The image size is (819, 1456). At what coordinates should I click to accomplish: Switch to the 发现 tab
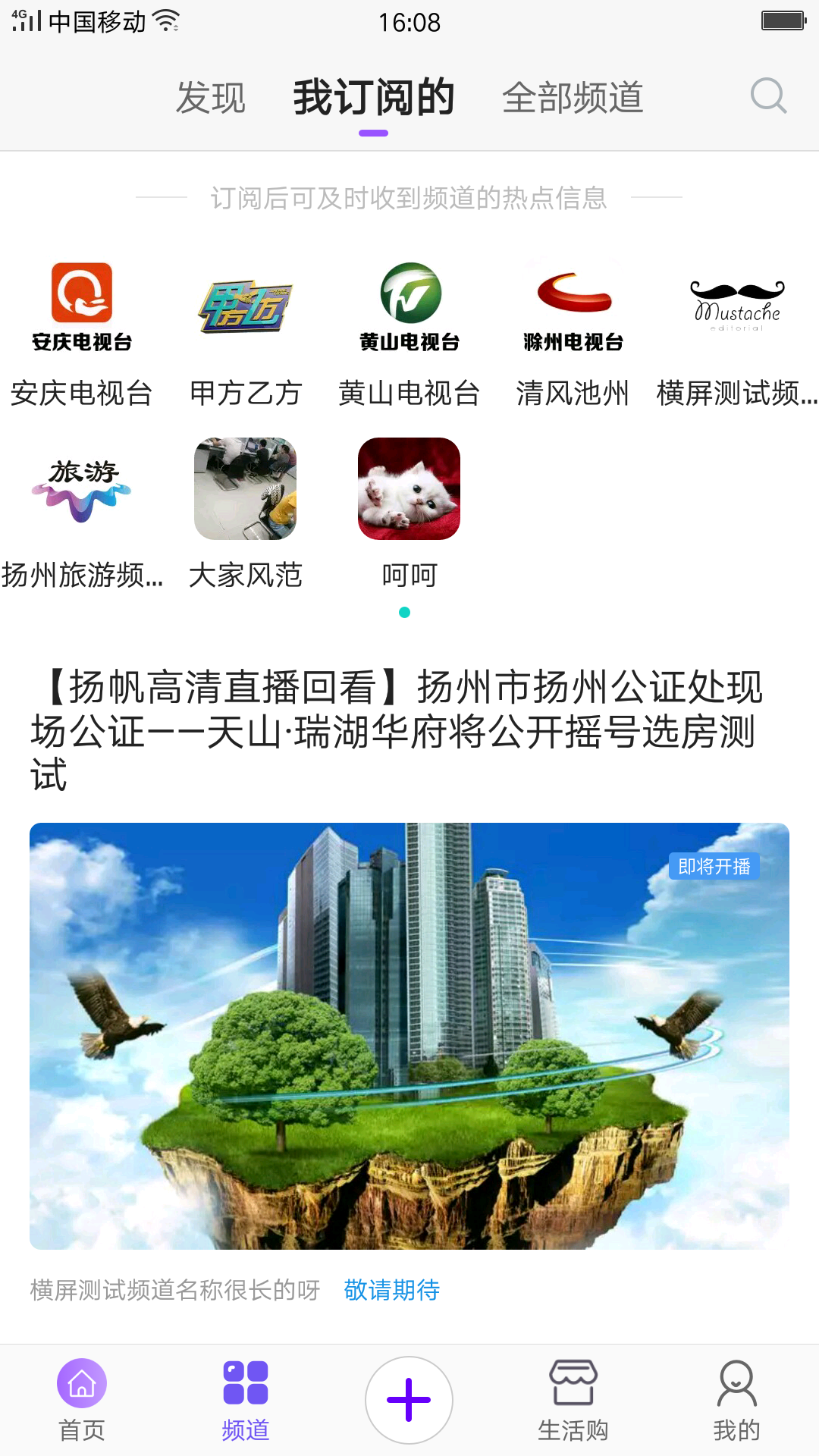click(x=211, y=98)
